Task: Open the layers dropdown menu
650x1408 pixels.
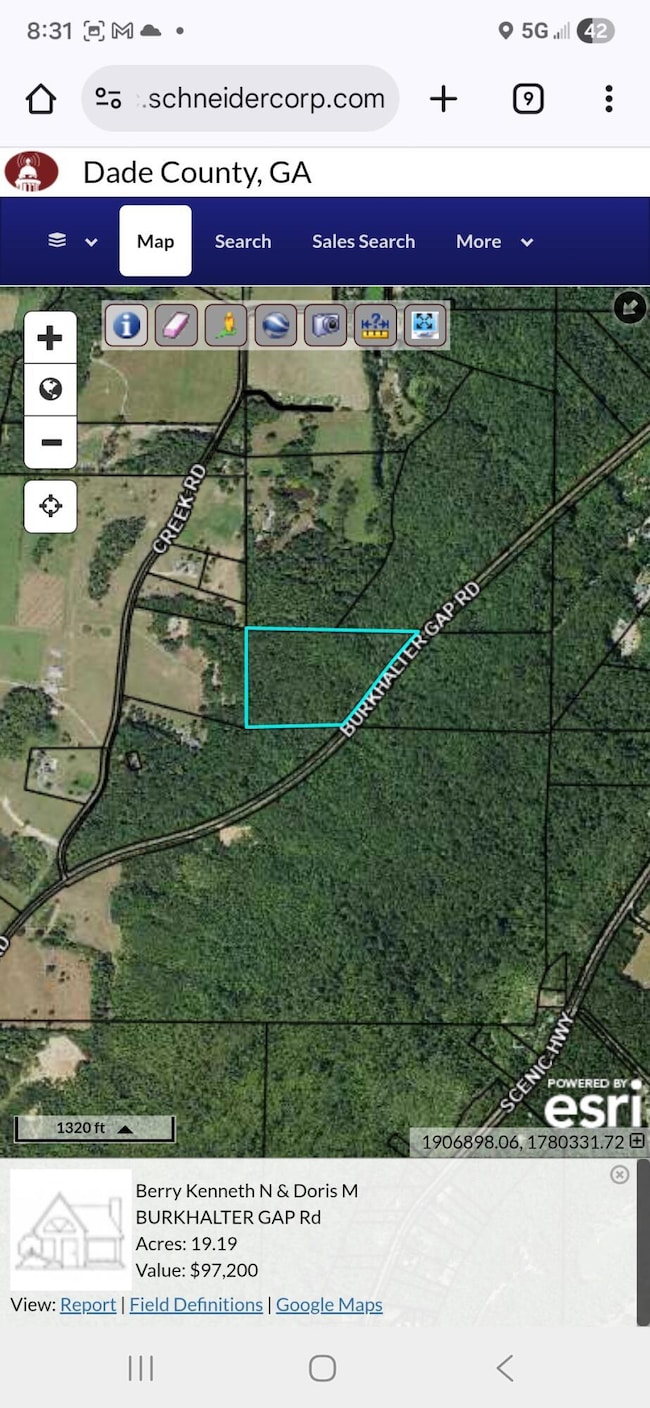Action: tap(73, 241)
